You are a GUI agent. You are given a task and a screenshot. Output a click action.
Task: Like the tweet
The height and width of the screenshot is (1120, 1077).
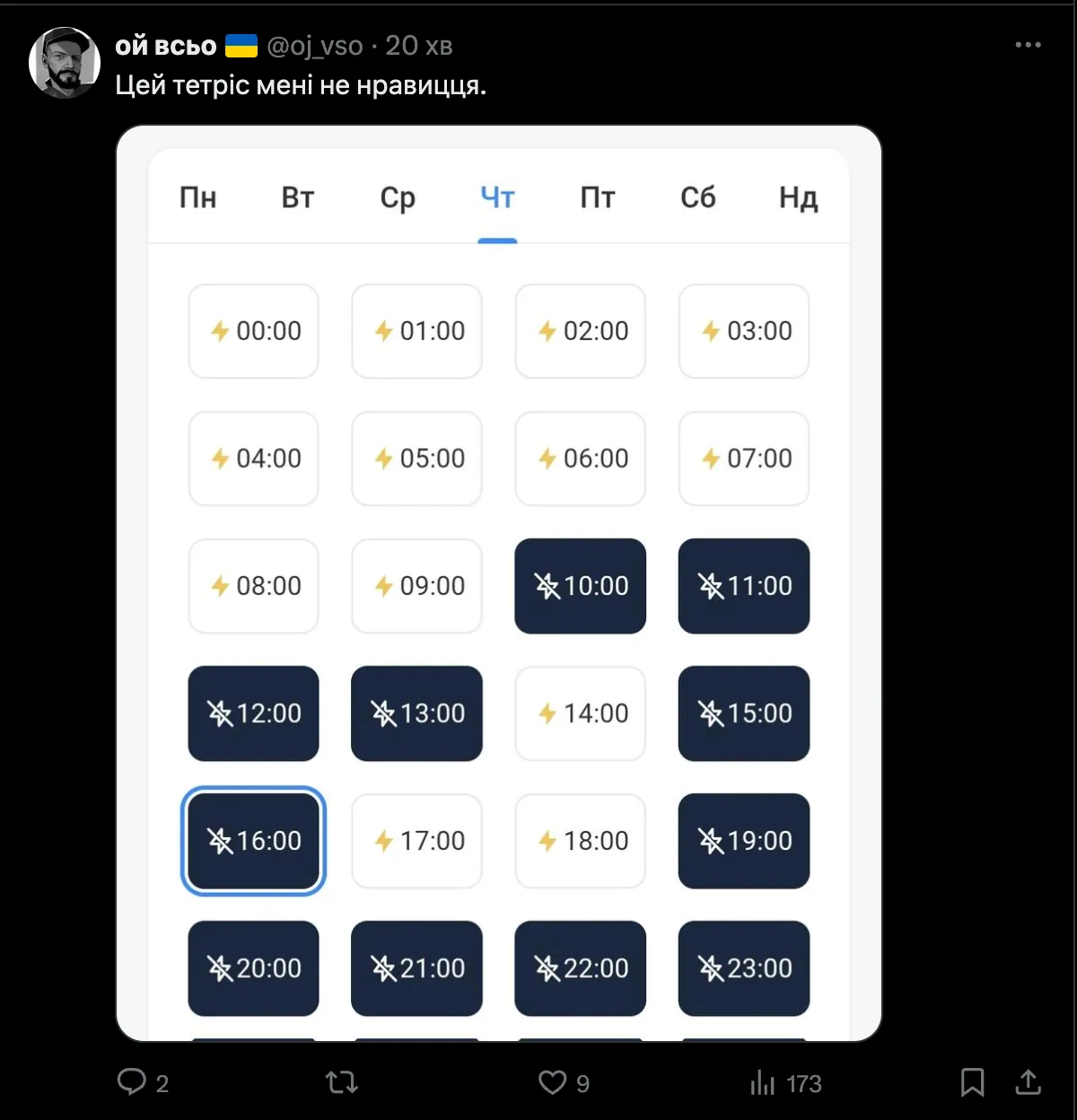click(552, 1082)
